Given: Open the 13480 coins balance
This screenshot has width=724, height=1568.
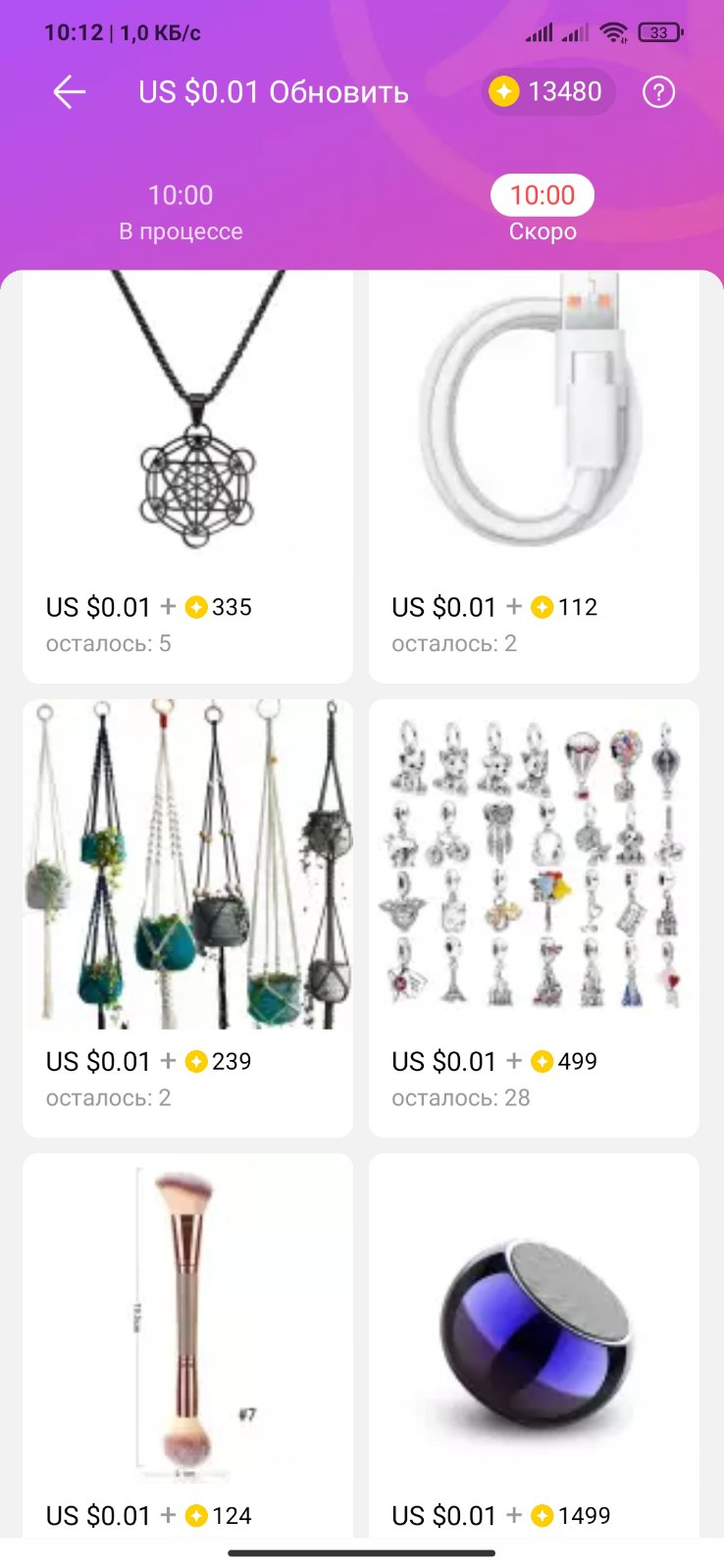Looking at the screenshot, I should tap(547, 92).
